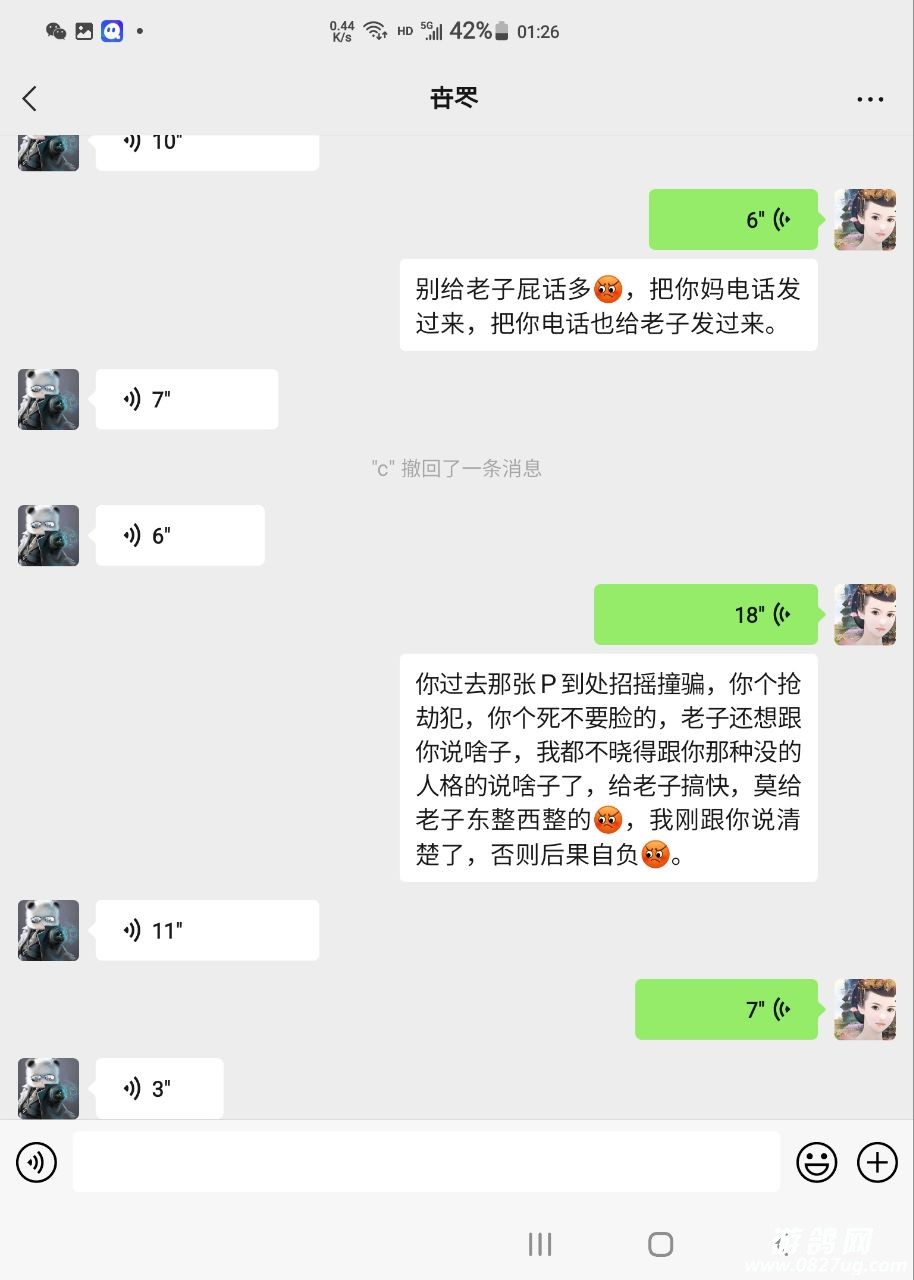
Task: Open the chat info overflow menu
Action: 869,99
